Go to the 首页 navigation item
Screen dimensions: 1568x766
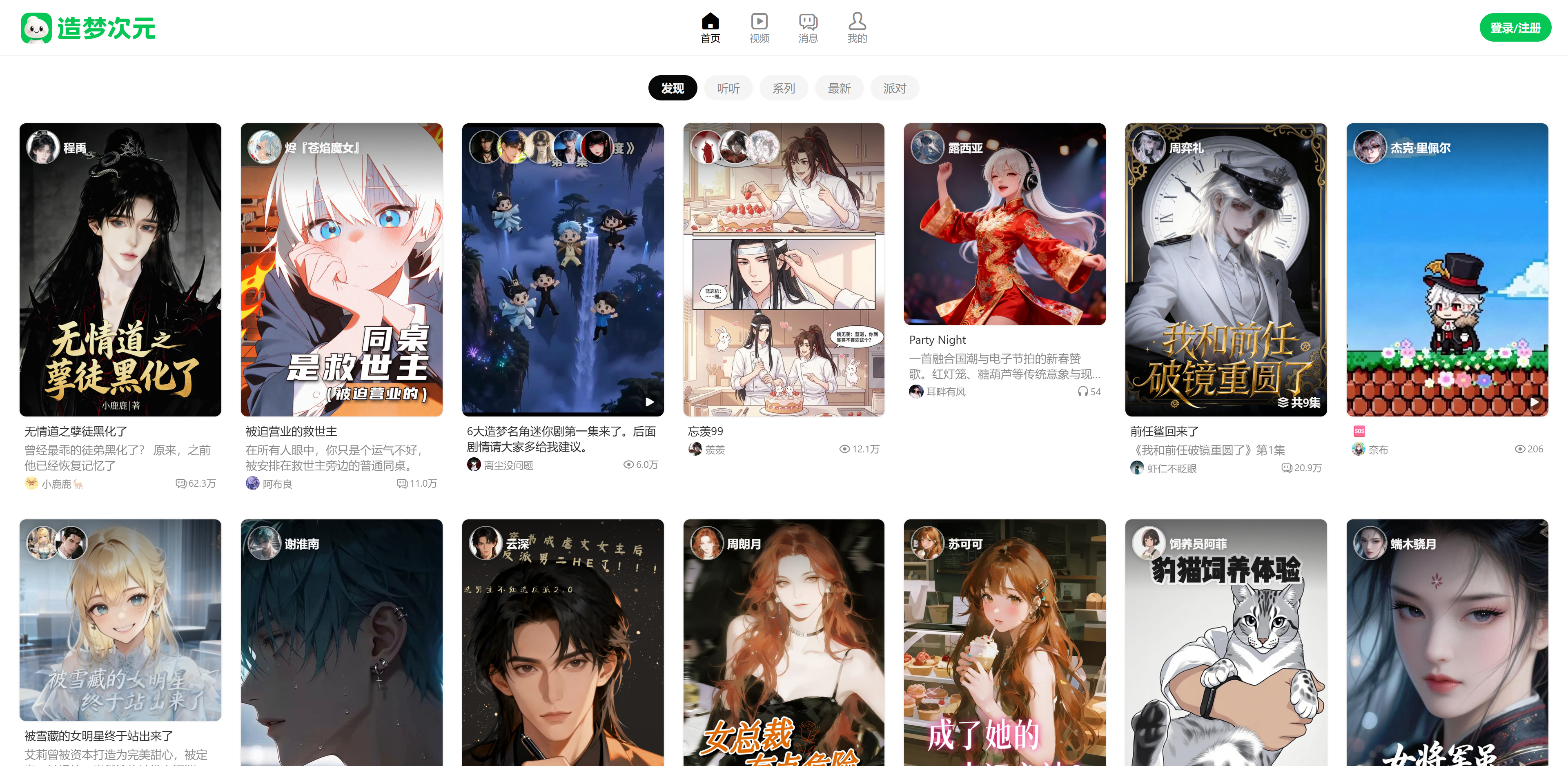click(x=710, y=28)
